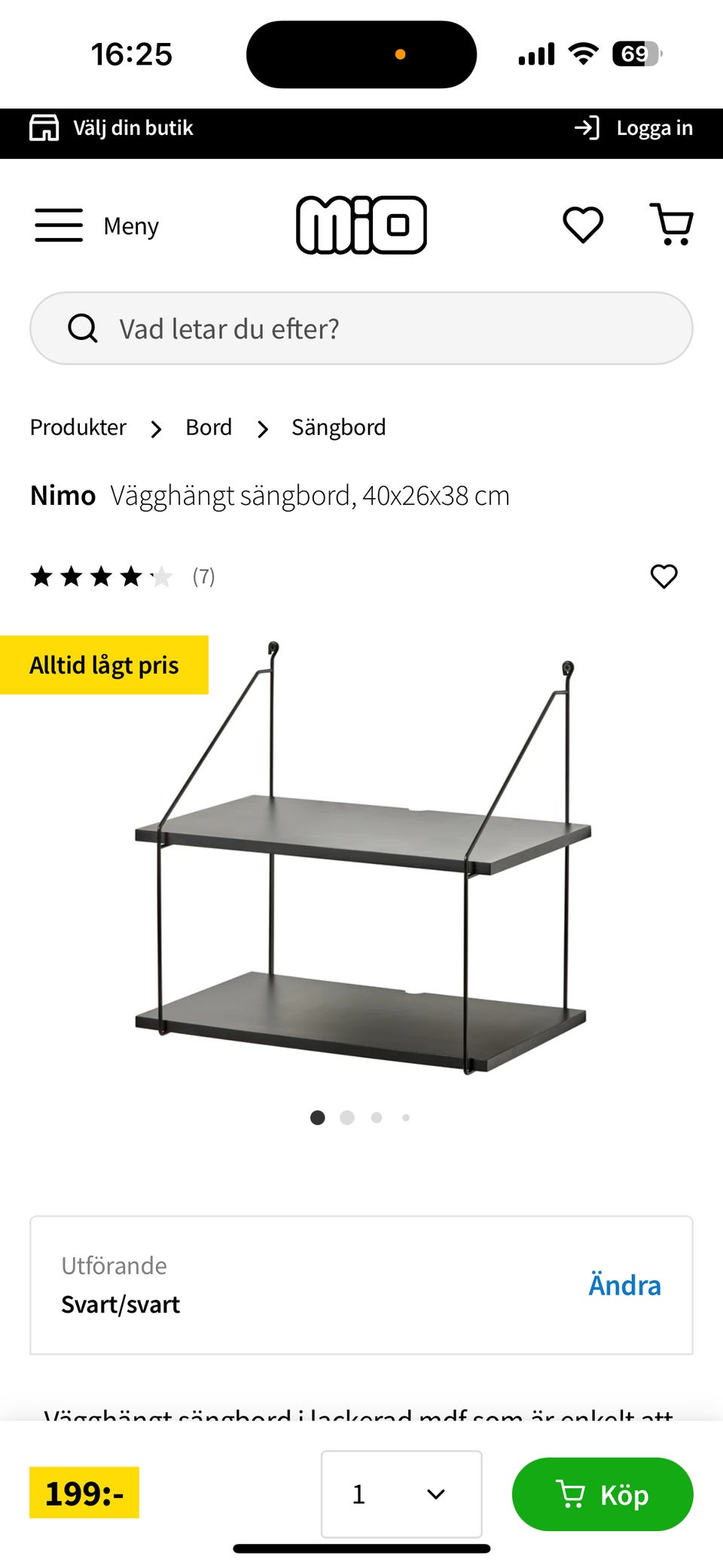Click Ändra to change the finish
This screenshot has height=1568, width=723.
point(624,1285)
